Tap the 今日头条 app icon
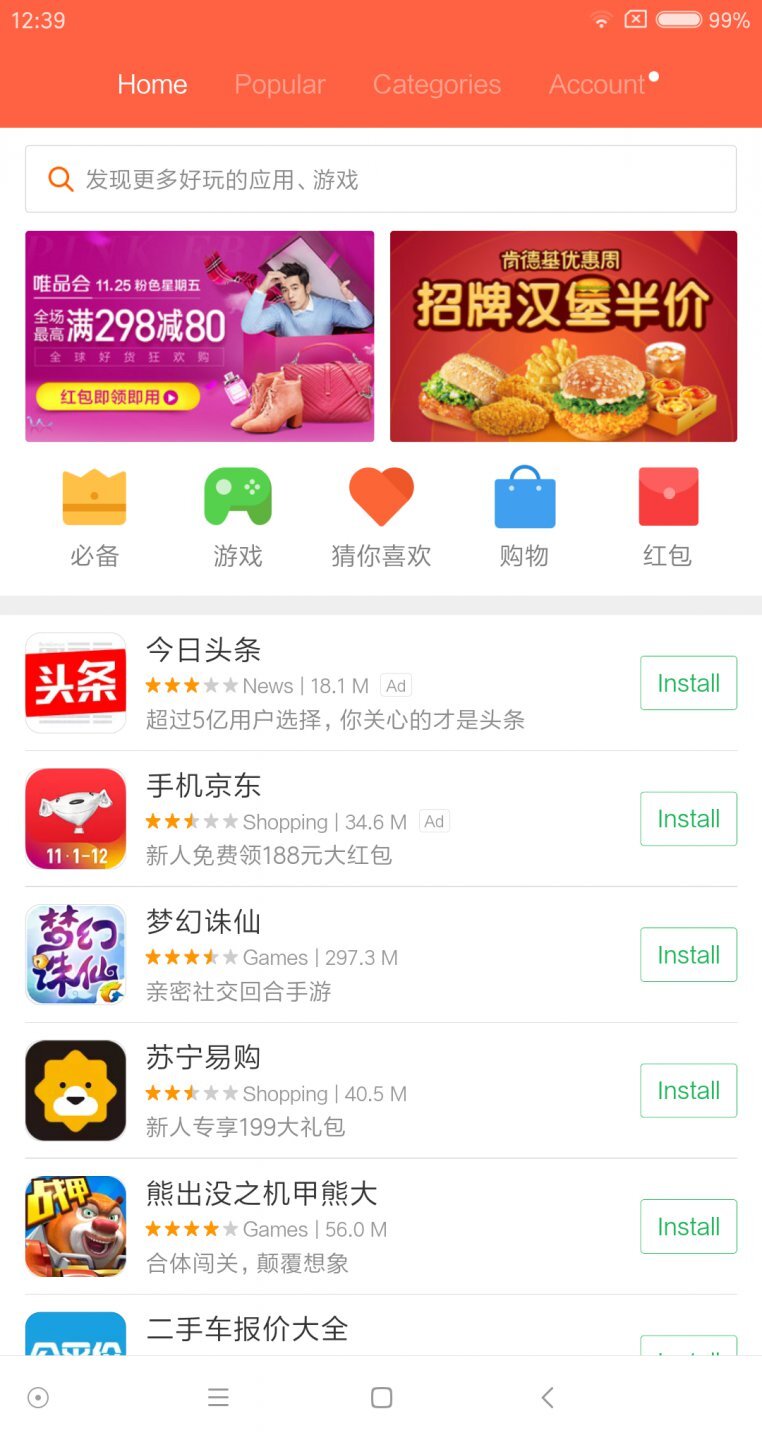 [75, 683]
